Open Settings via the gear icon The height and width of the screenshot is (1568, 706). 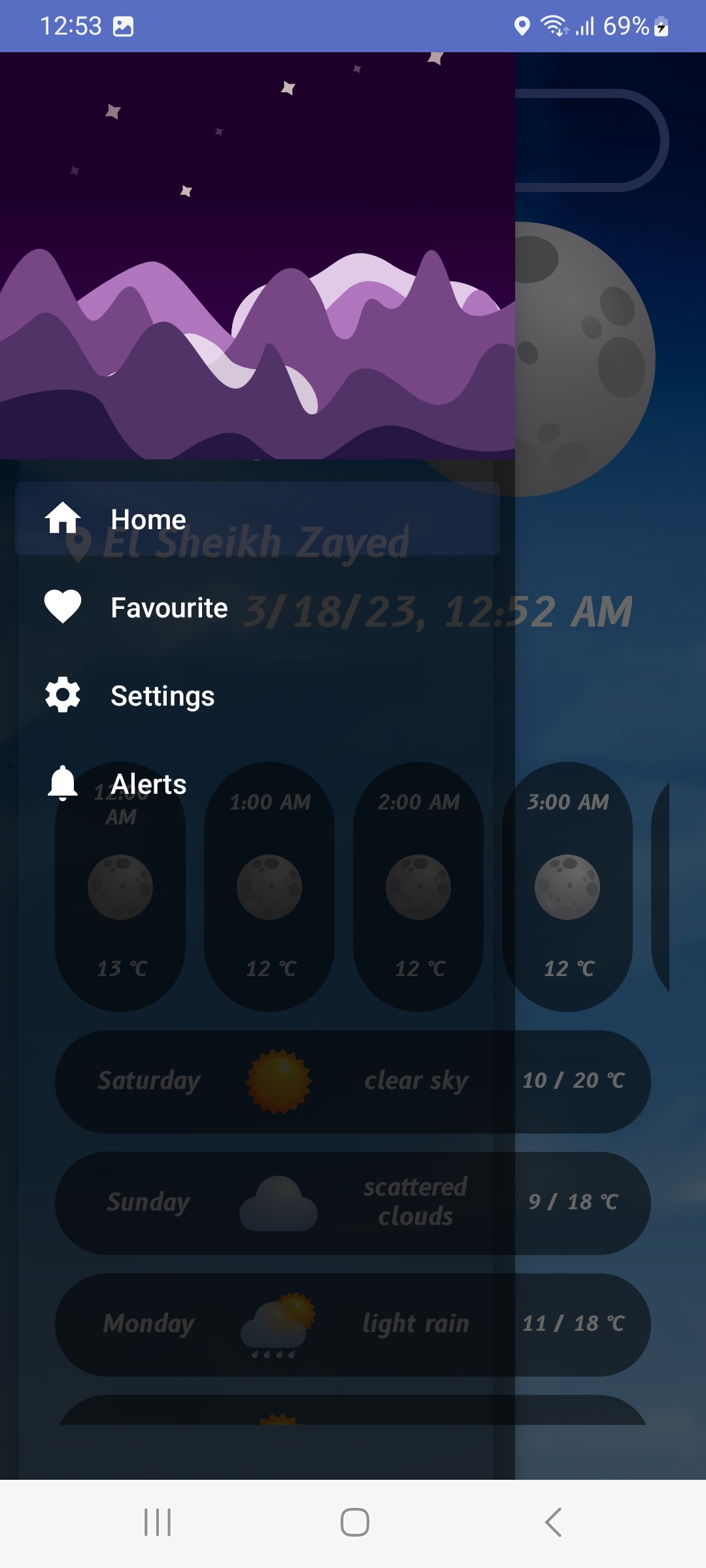[x=61, y=695]
